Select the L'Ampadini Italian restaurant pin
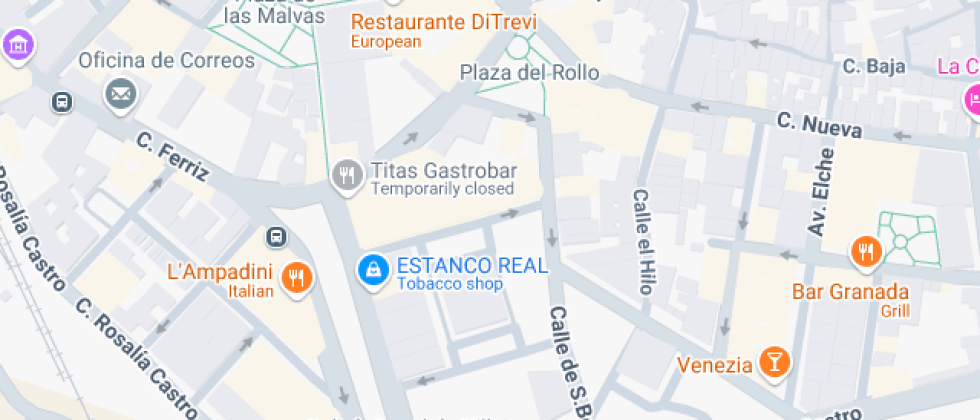The height and width of the screenshot is (420, 980). 295,277
